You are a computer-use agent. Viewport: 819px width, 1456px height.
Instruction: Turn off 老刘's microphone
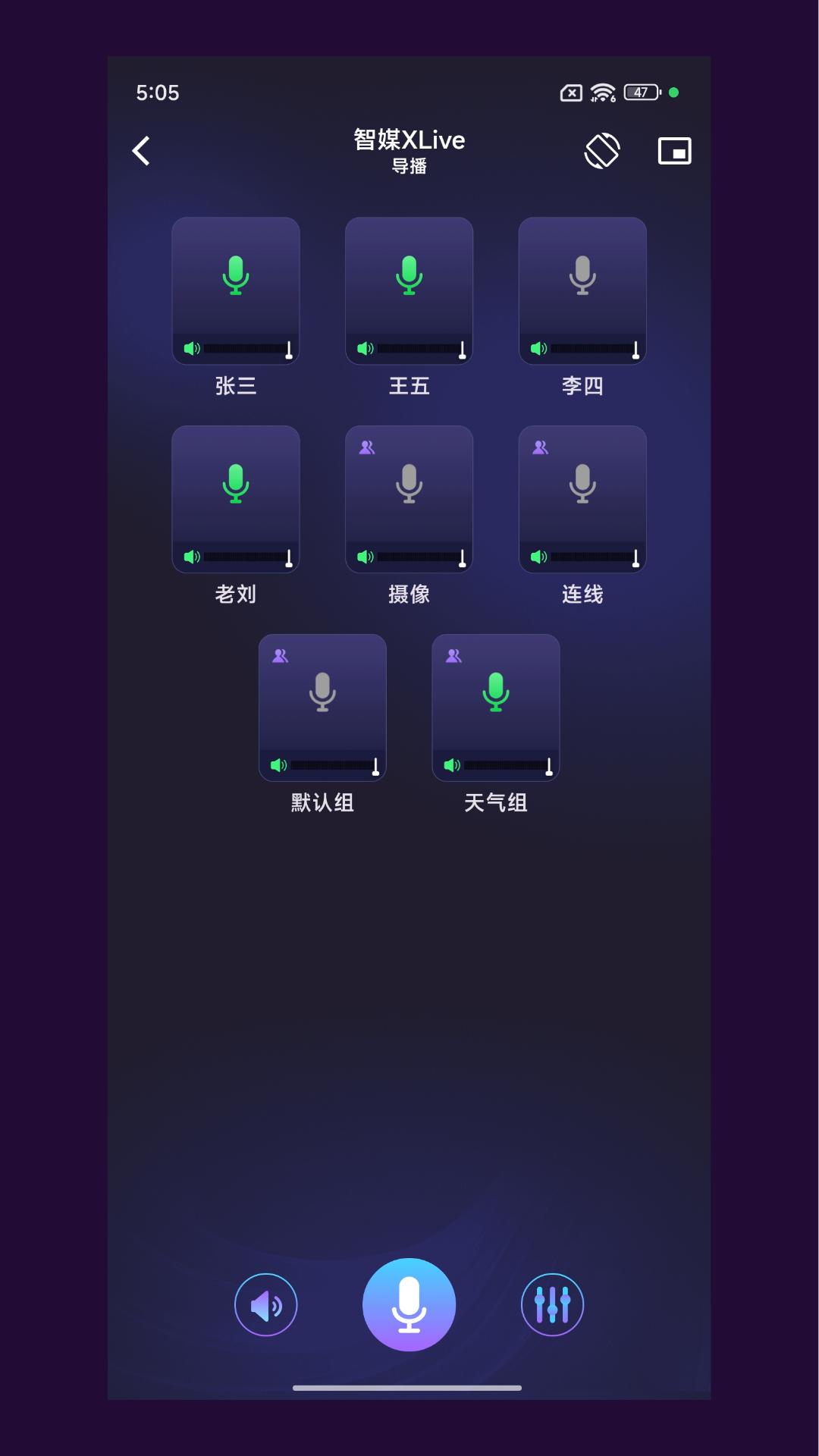(236, 485)
